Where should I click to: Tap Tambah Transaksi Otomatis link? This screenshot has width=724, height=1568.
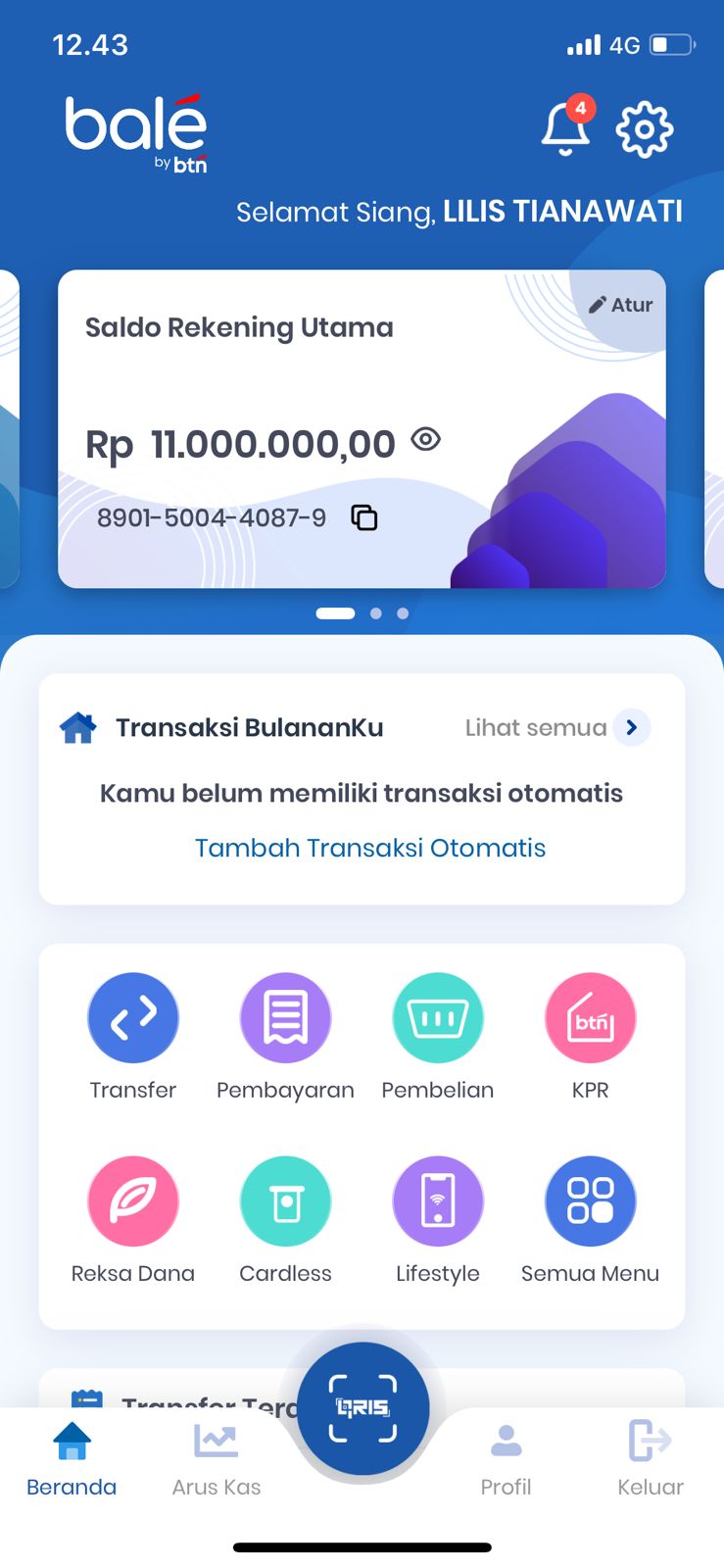370,847
